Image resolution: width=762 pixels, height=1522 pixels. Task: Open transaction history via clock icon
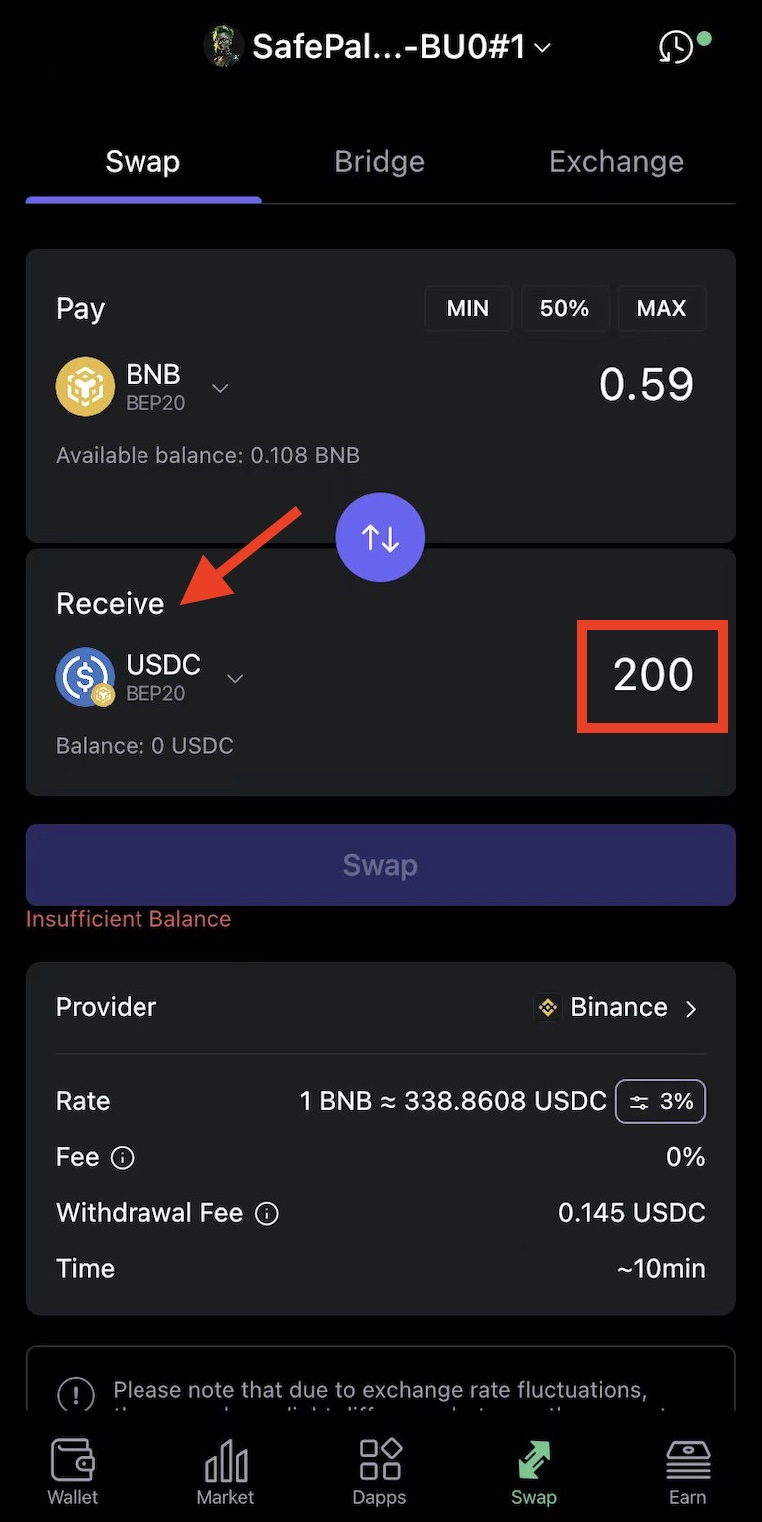pyautogui.click(x=676, y=46)
